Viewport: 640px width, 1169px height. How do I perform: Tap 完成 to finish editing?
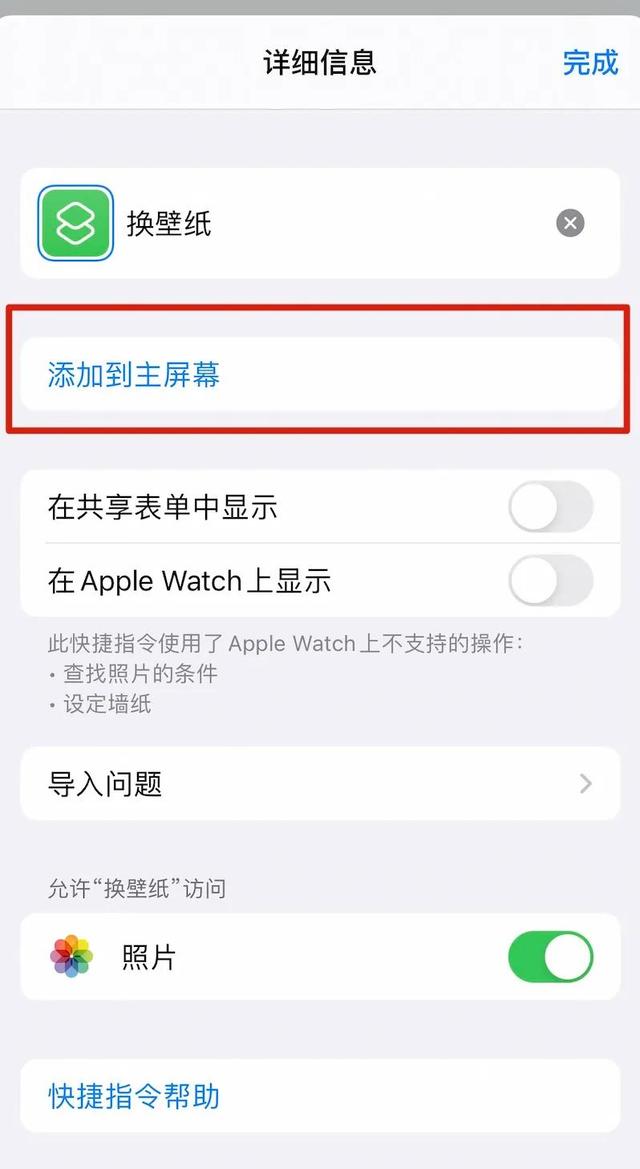click(590, 62)
